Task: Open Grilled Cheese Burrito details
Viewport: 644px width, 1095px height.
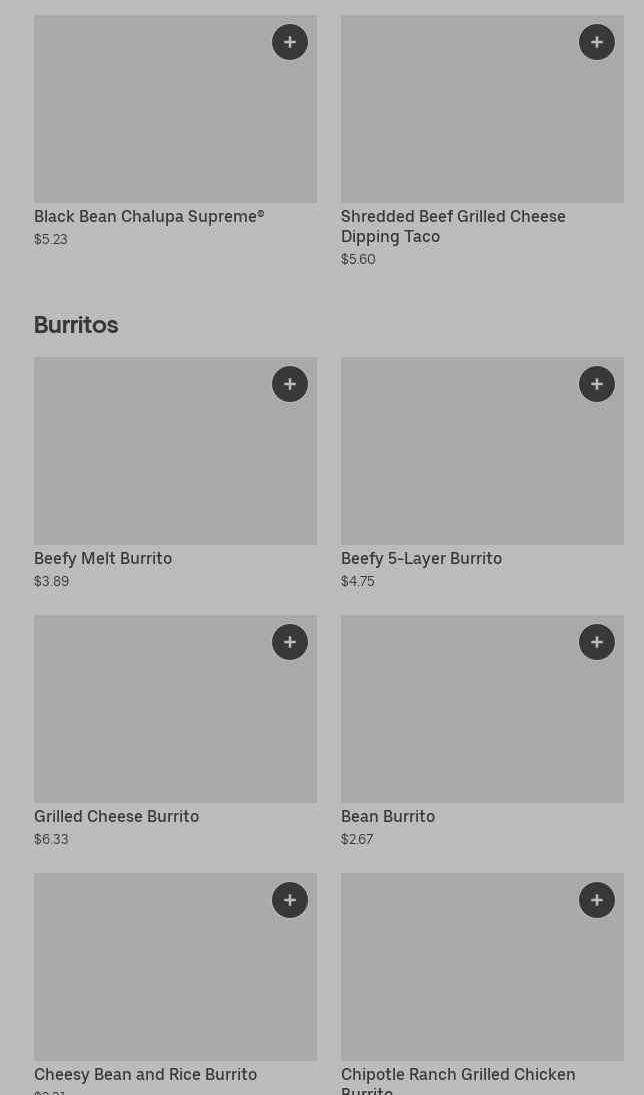Action: point(175,731)
